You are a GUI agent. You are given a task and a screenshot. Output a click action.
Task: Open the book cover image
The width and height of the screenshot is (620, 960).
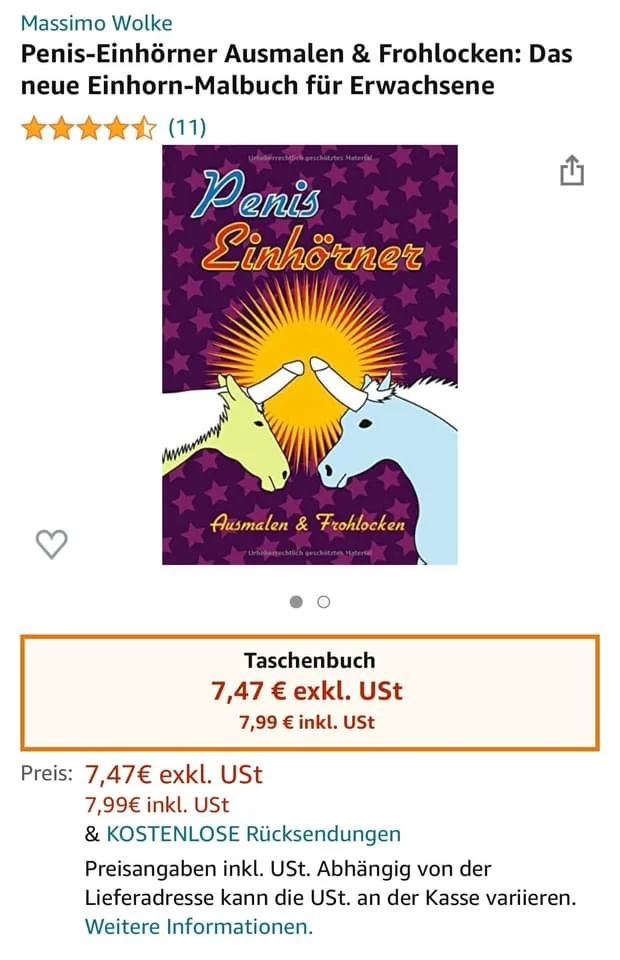point(310,355)
